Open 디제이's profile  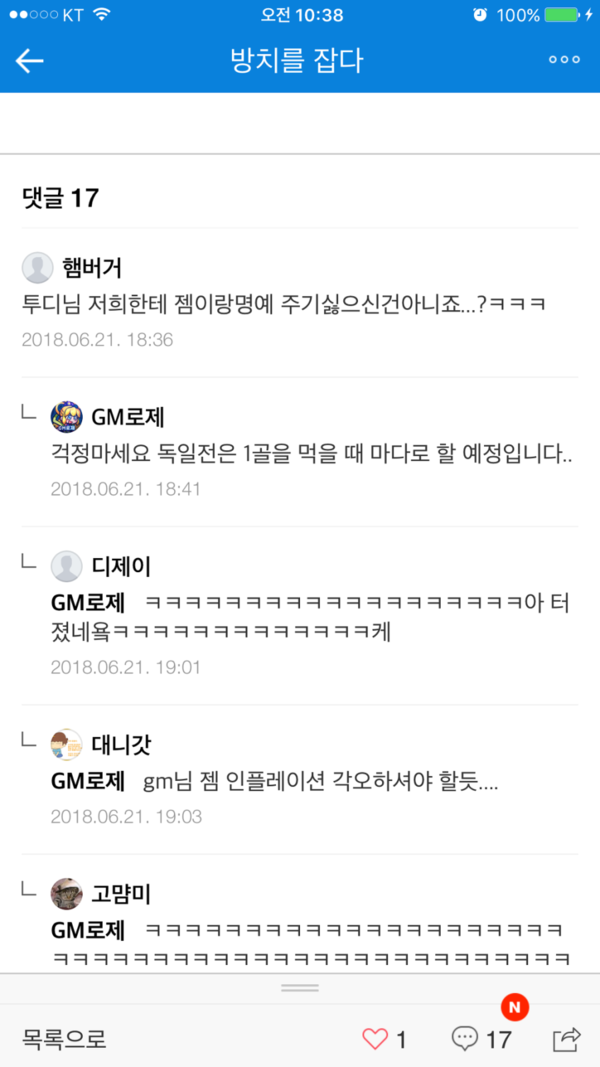tap(66, 566)
